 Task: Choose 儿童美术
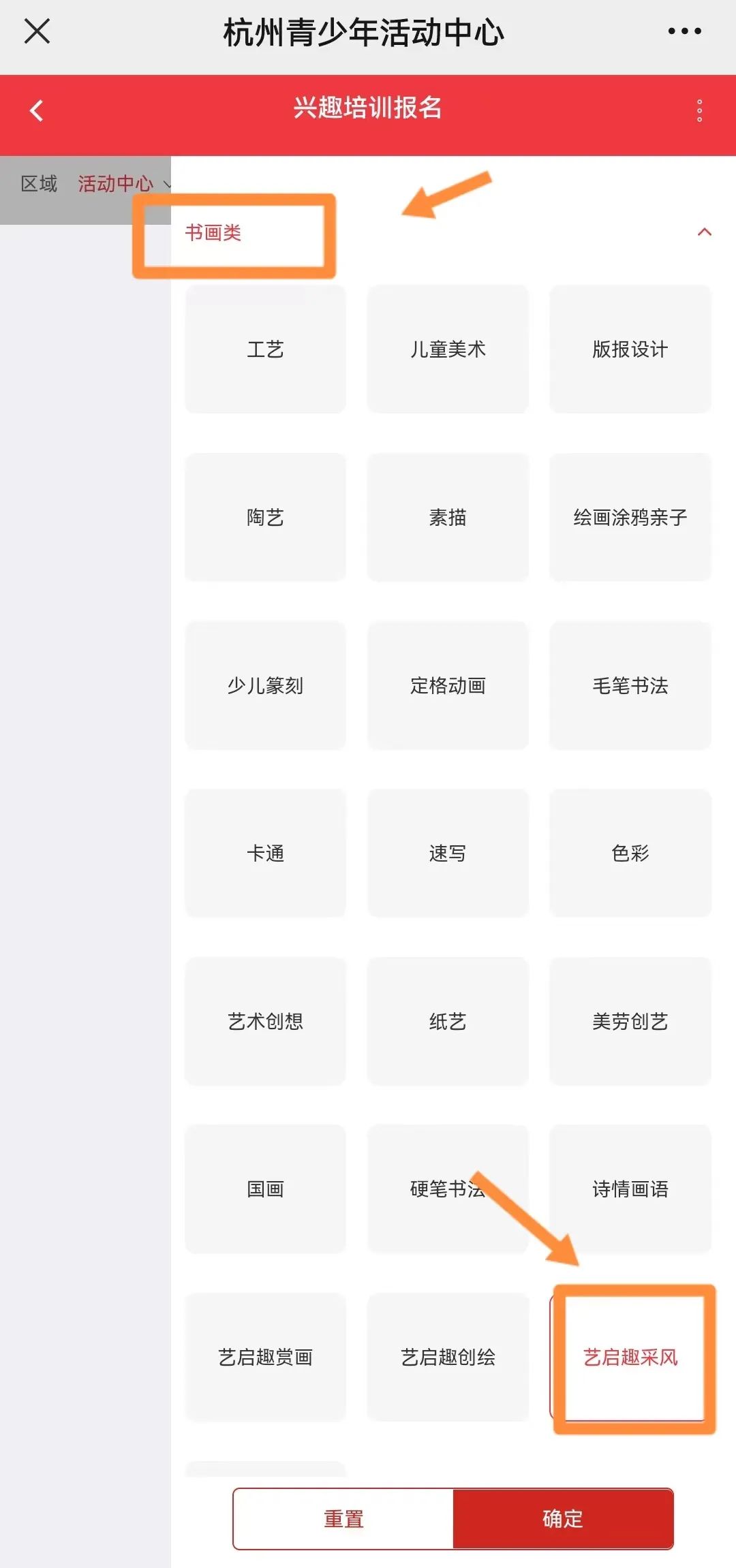coord(448,349)
